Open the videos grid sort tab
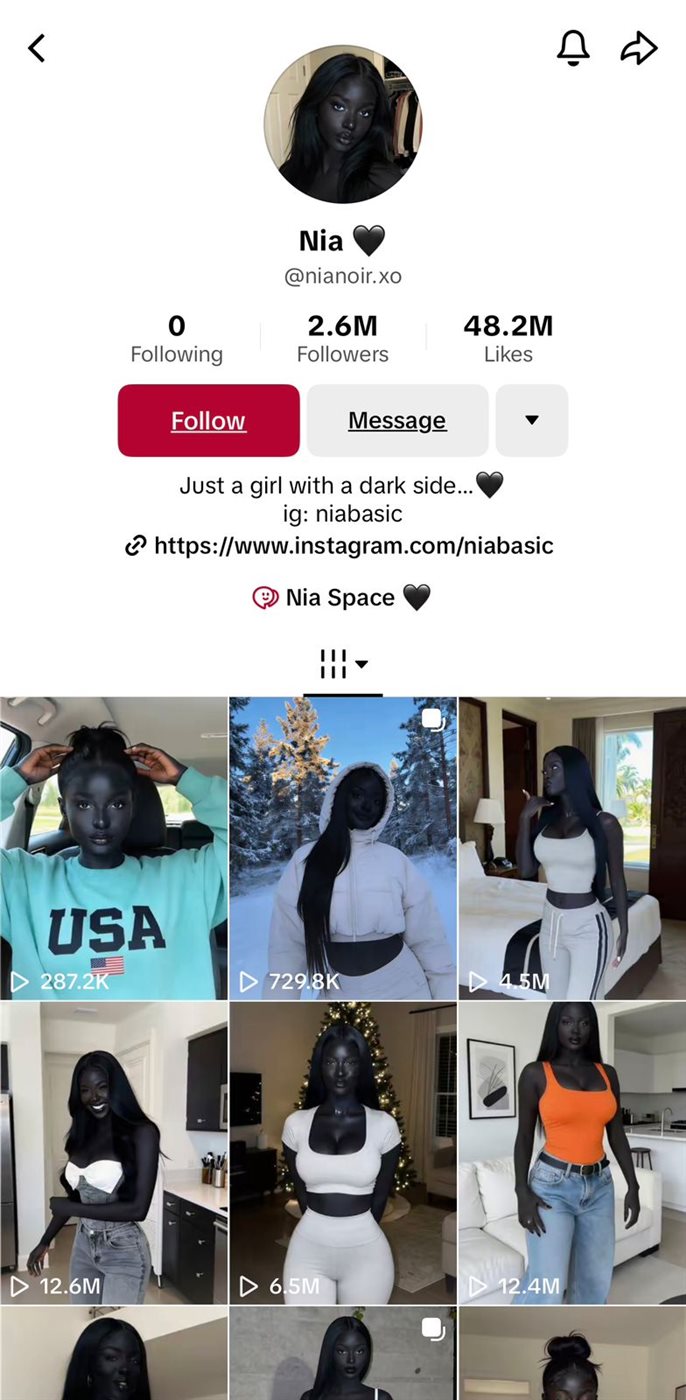 pos(343,663)
